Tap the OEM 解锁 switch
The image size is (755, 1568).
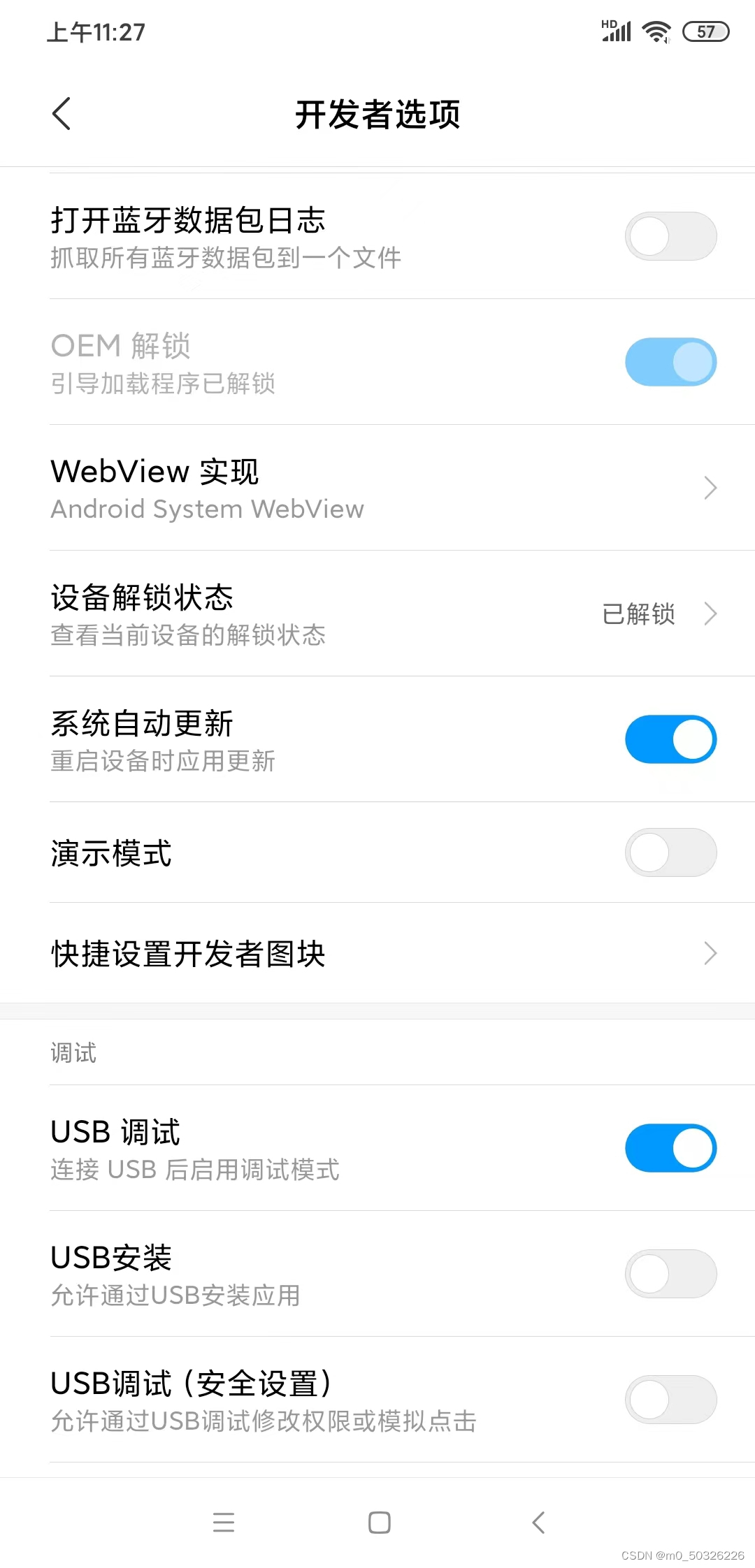pos(670,362)
